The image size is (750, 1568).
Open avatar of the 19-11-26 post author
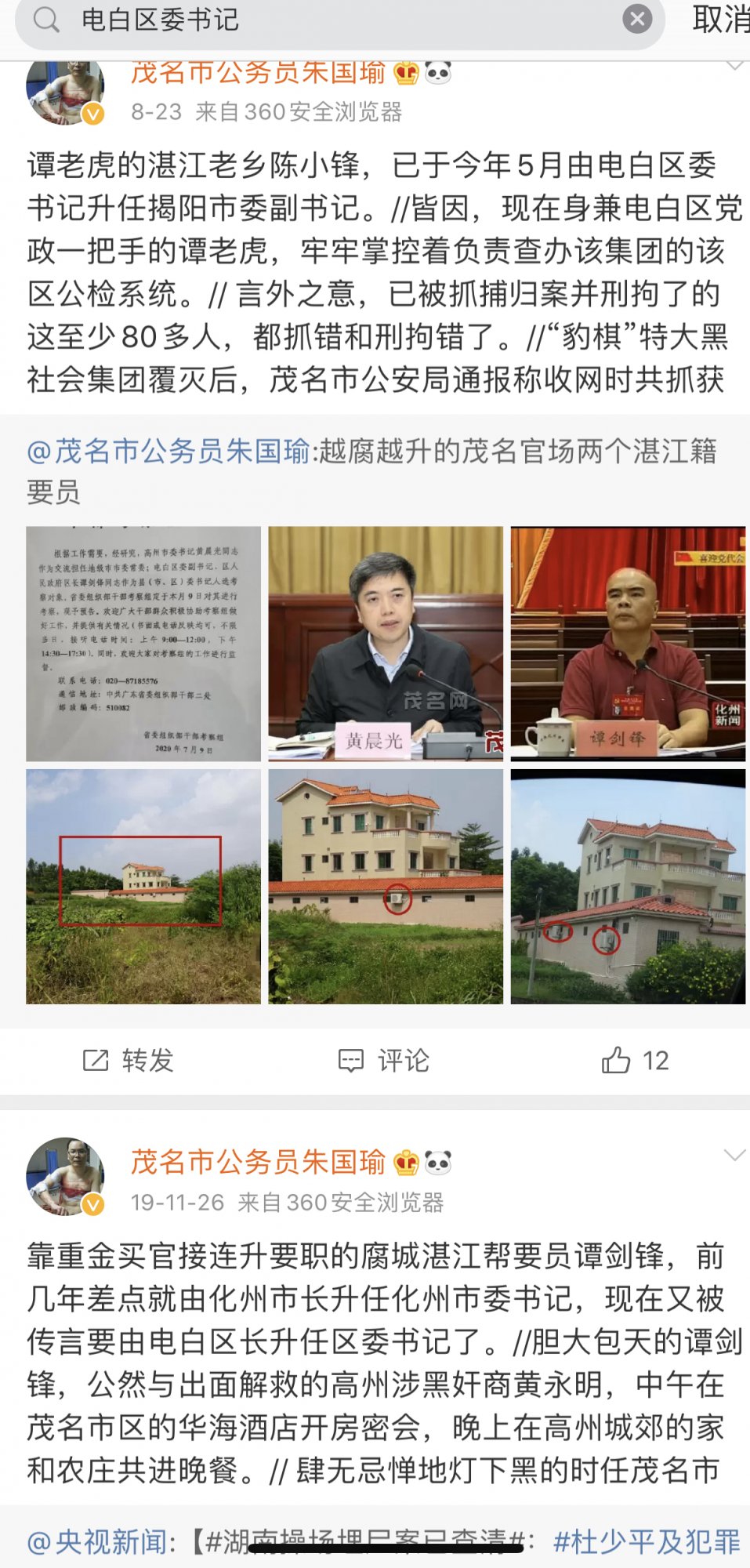[x=65, y=1176]
